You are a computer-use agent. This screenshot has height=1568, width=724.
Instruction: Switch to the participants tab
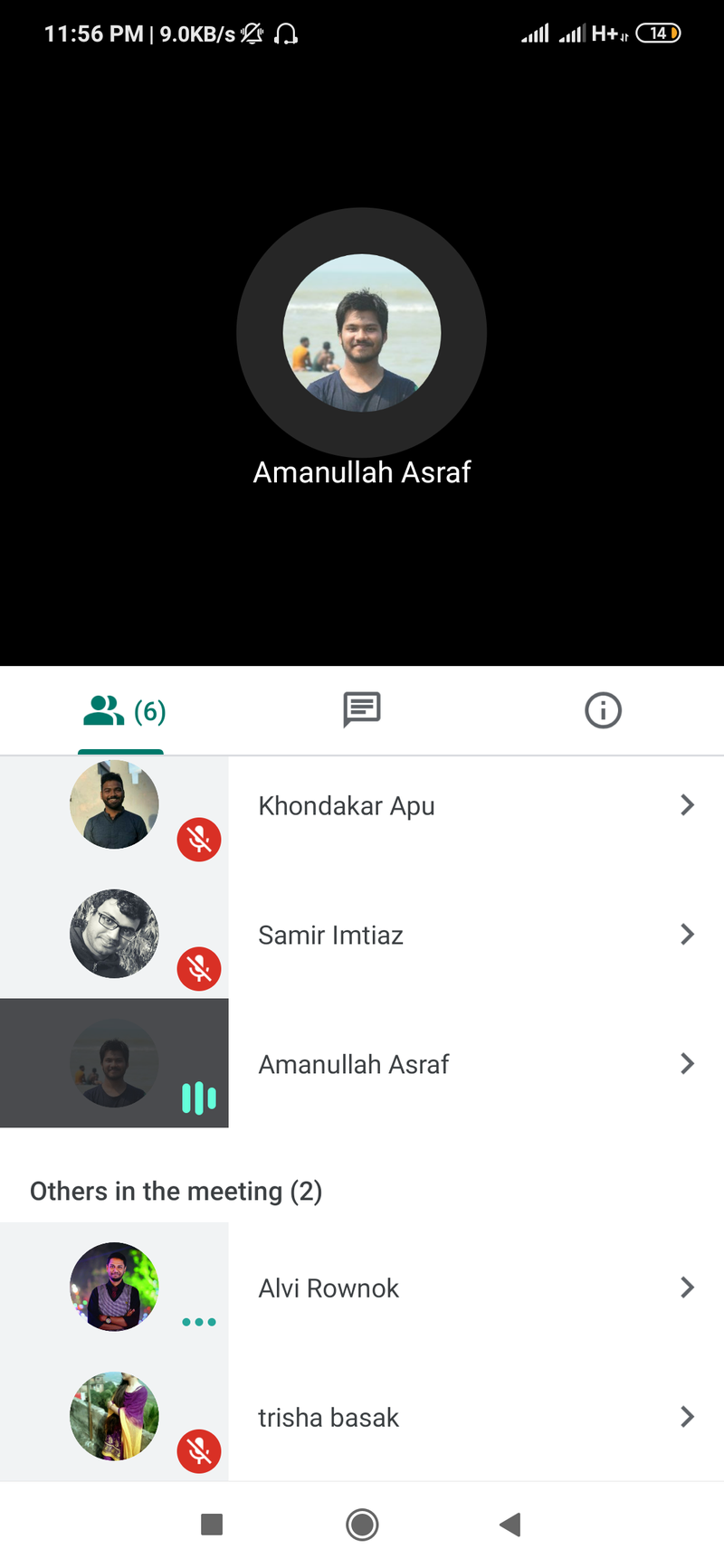[x=123, y=711]
